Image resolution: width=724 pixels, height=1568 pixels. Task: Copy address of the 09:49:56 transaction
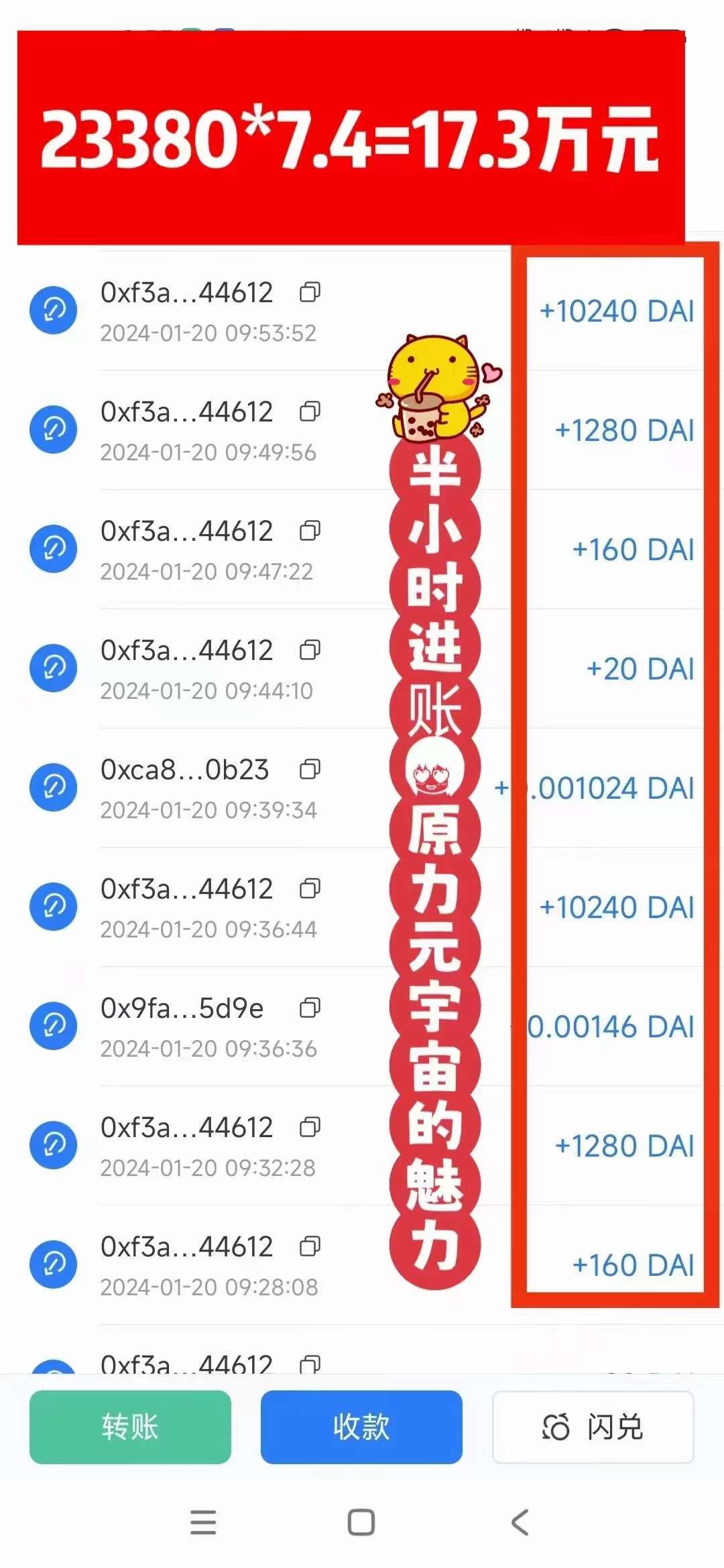310,411
